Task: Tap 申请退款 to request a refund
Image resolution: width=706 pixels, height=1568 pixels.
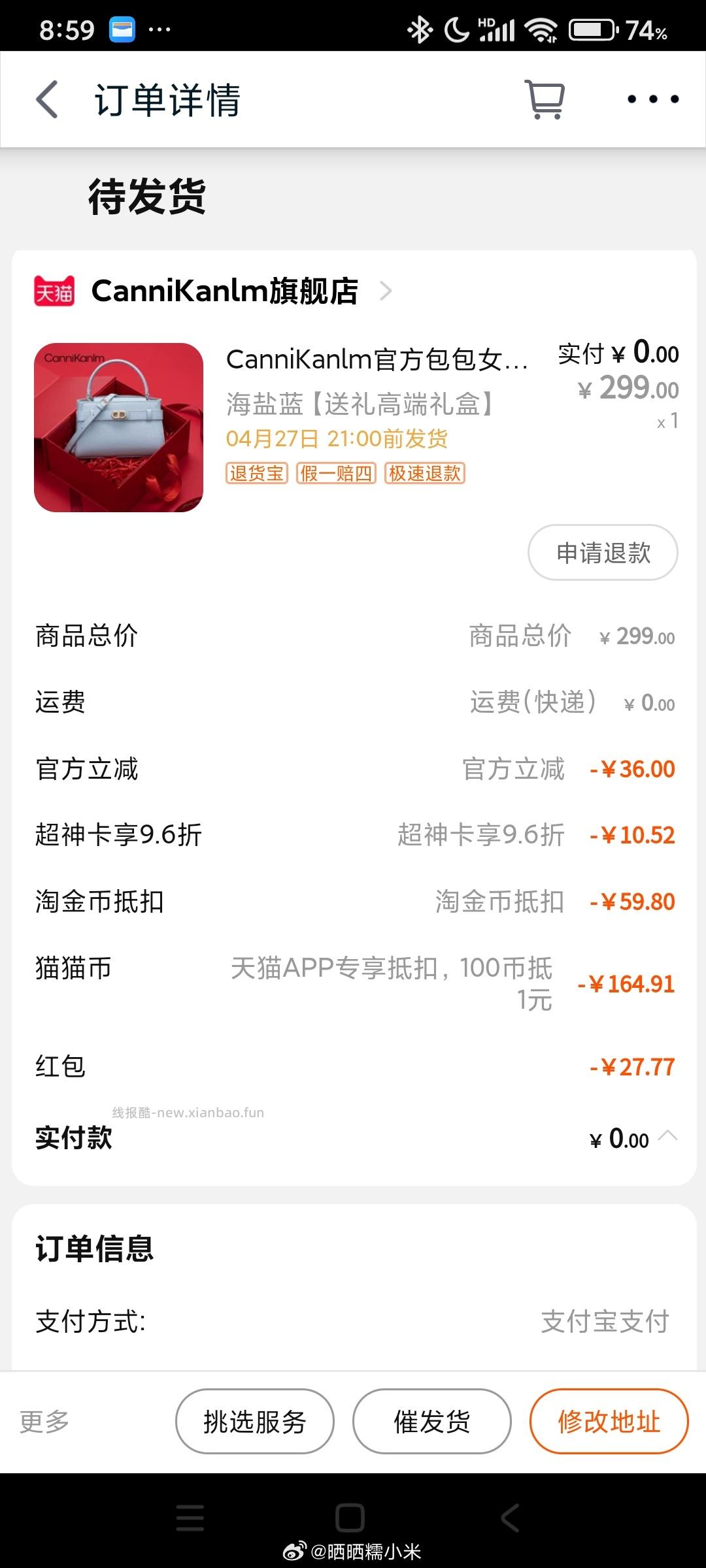Action: 601,553
